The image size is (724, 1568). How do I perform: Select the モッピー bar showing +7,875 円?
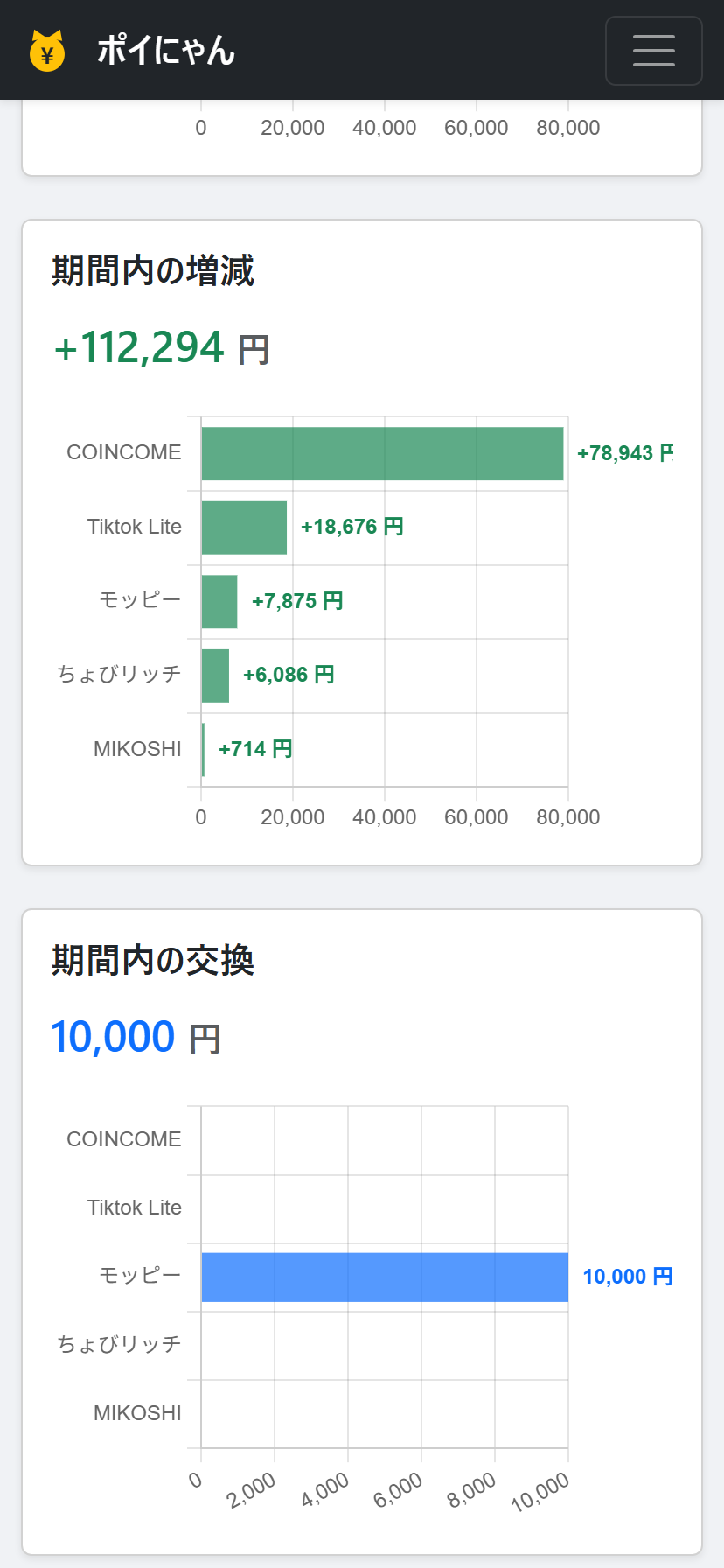click(218, 601)
